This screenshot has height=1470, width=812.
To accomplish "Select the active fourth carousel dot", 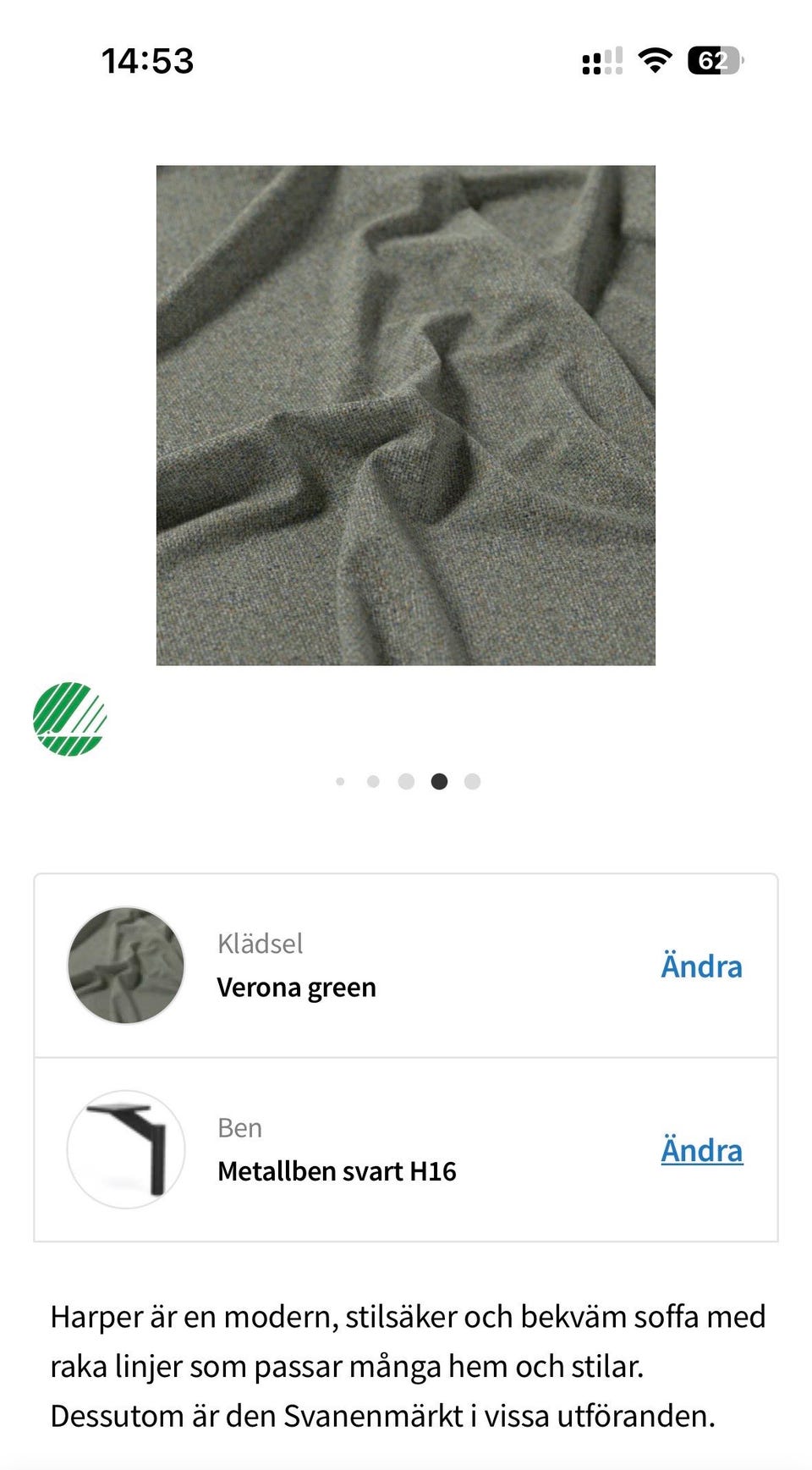I will 440,781.
